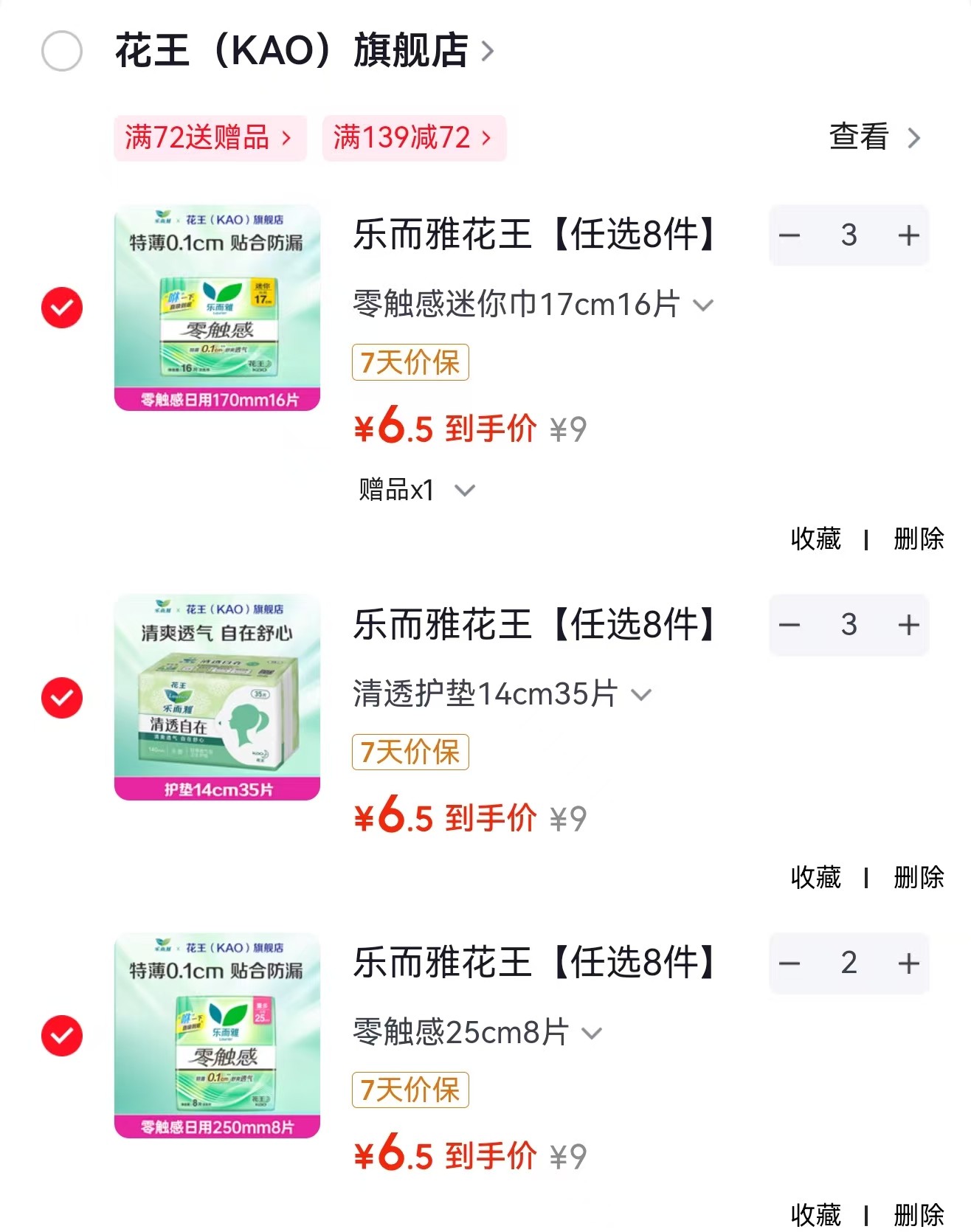This screenshot has width=971, height=1232.
Task: Select all items from 花王(KAO)旗舰店
Action: (62, 51)
